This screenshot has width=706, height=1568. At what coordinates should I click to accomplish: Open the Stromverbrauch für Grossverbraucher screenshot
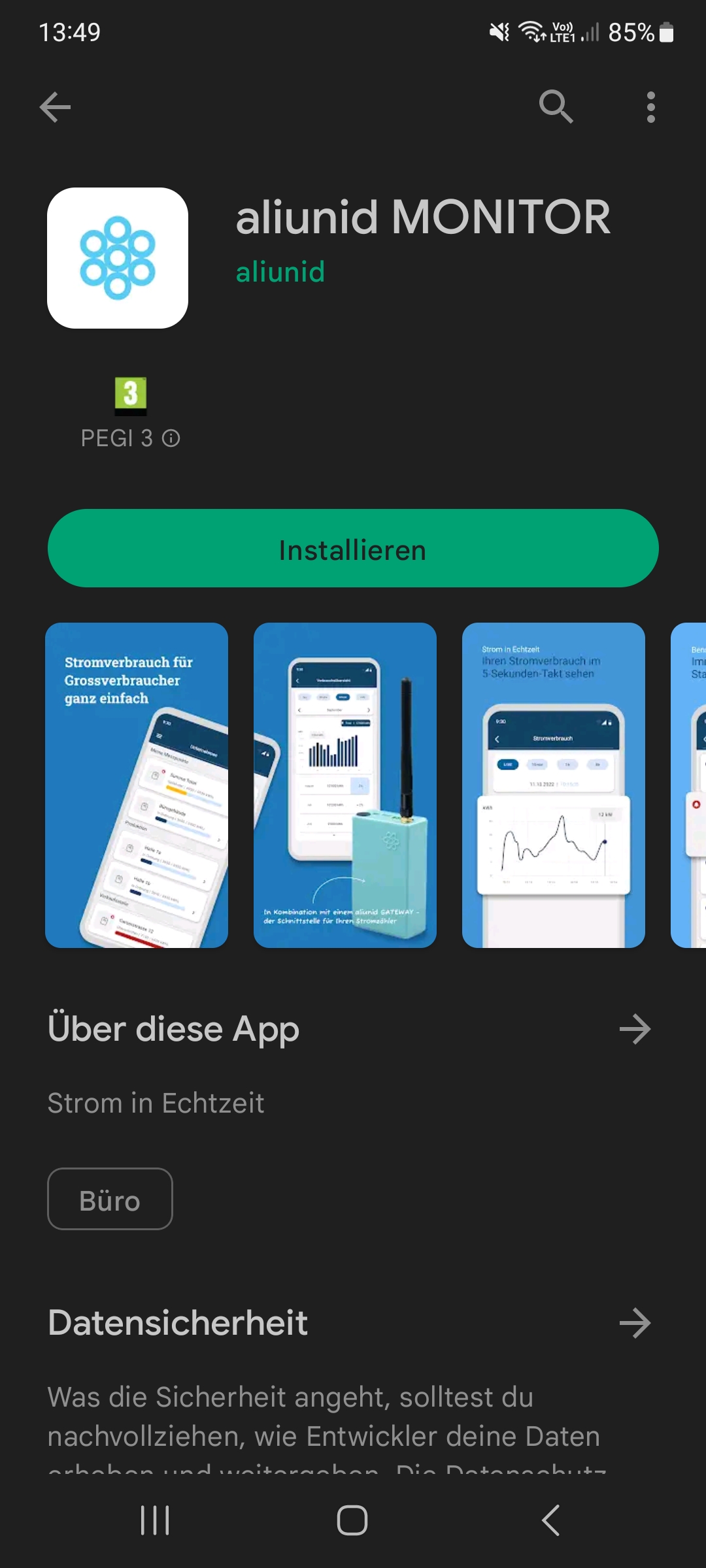[137, 785]
